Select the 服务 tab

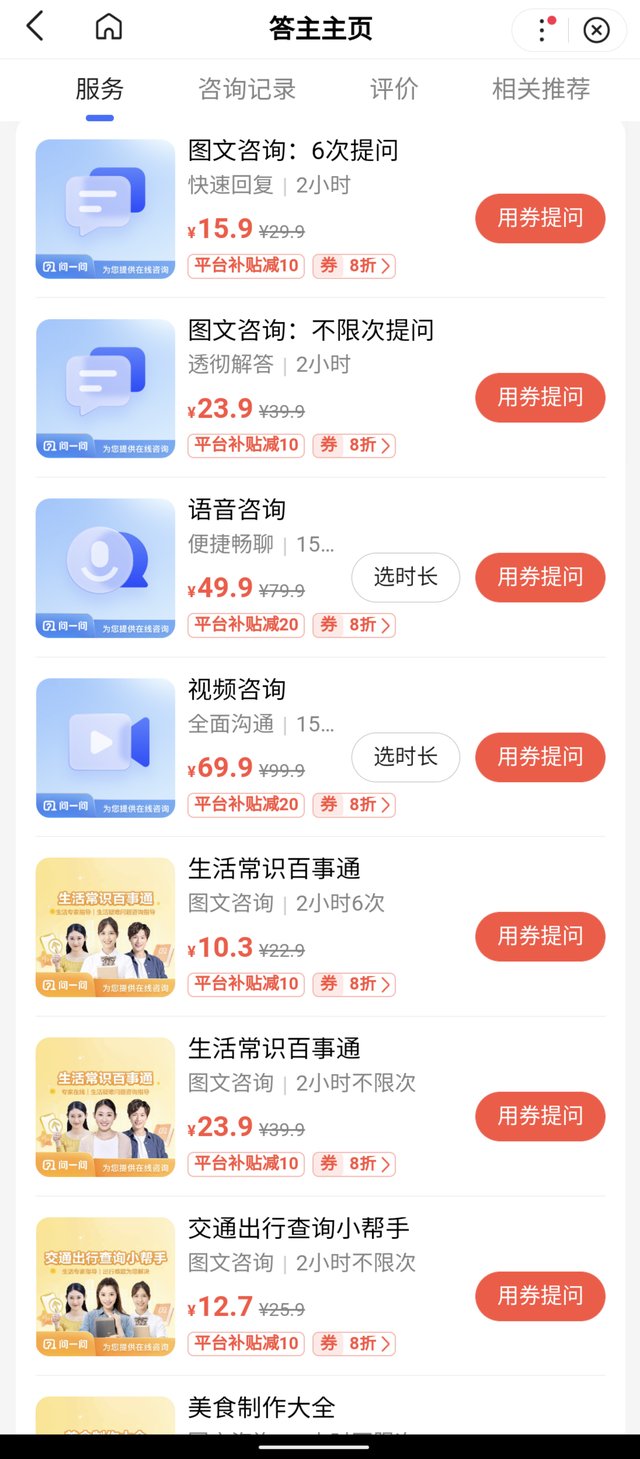coord(100,89)
